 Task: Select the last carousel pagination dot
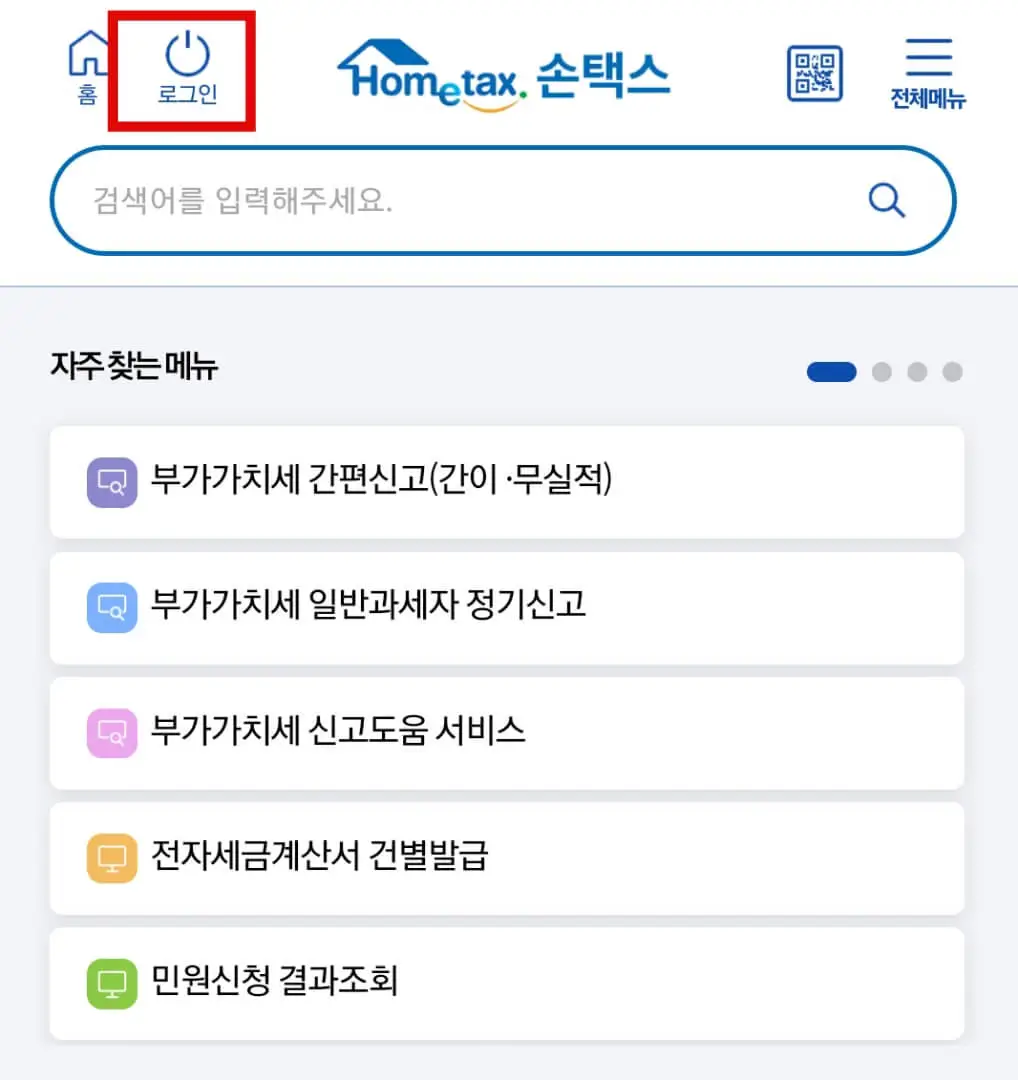coord(953,371)
